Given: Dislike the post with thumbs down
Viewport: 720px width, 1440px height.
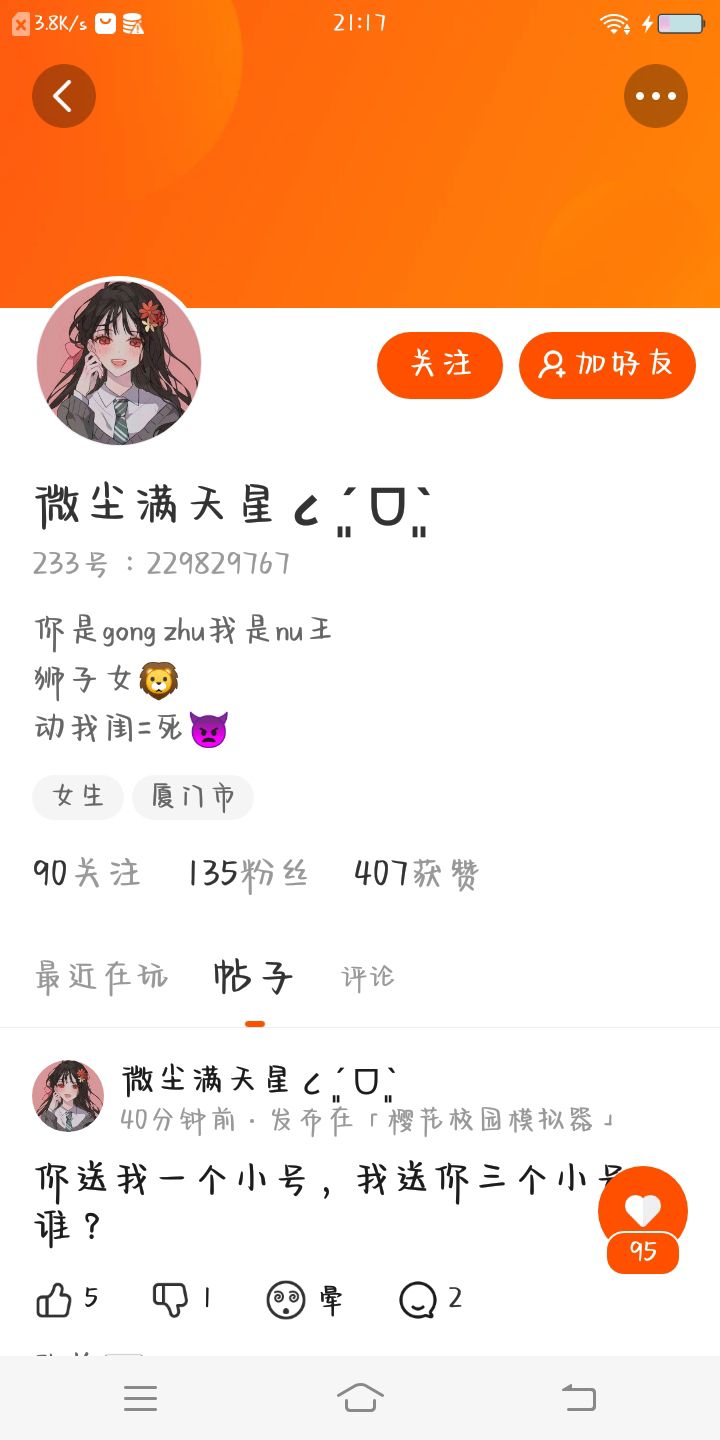Looking at the screenshot, I should click(x=181, y=1299).
